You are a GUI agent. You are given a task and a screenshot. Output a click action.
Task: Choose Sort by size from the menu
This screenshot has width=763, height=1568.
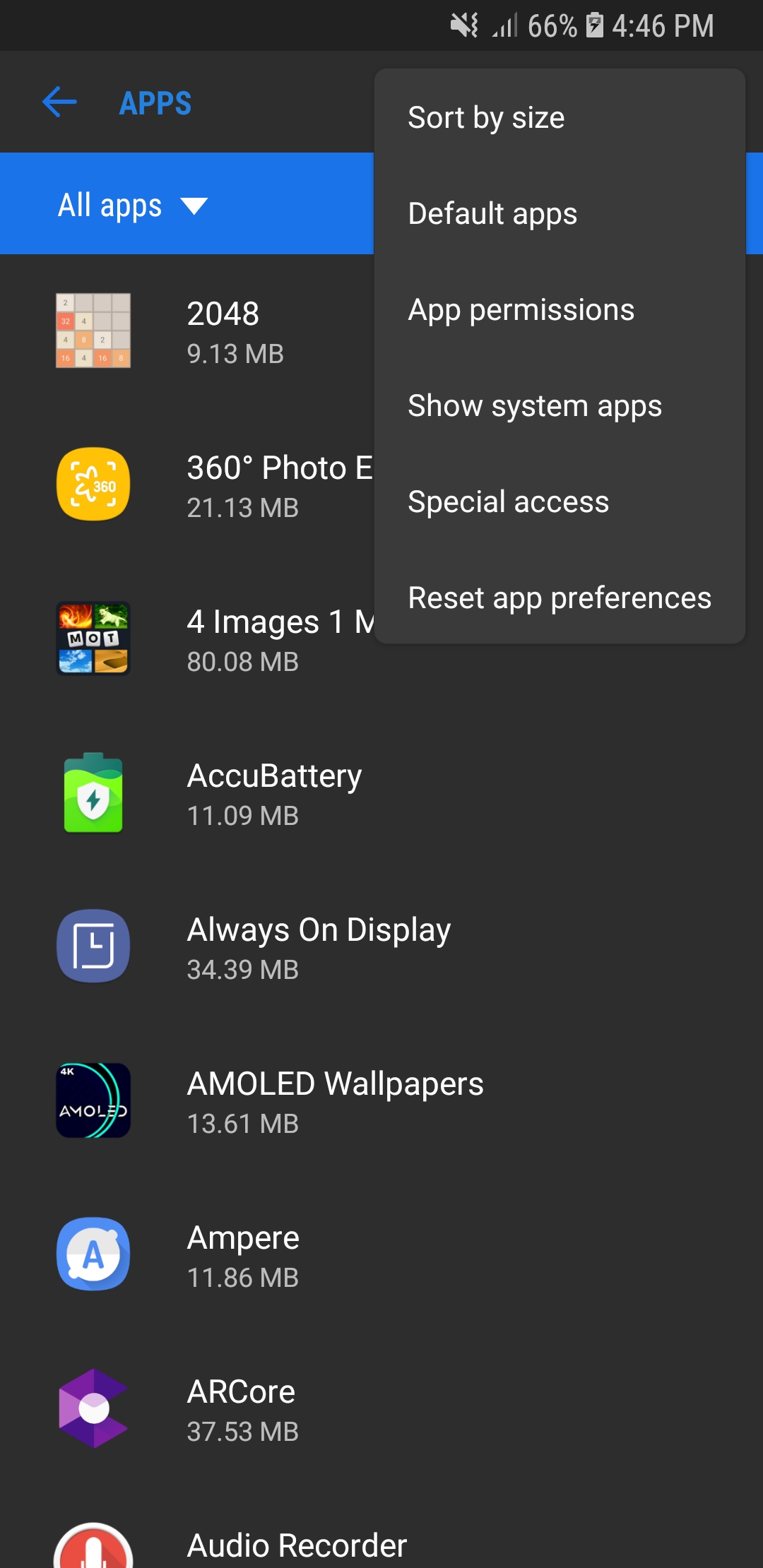(486, 117)
